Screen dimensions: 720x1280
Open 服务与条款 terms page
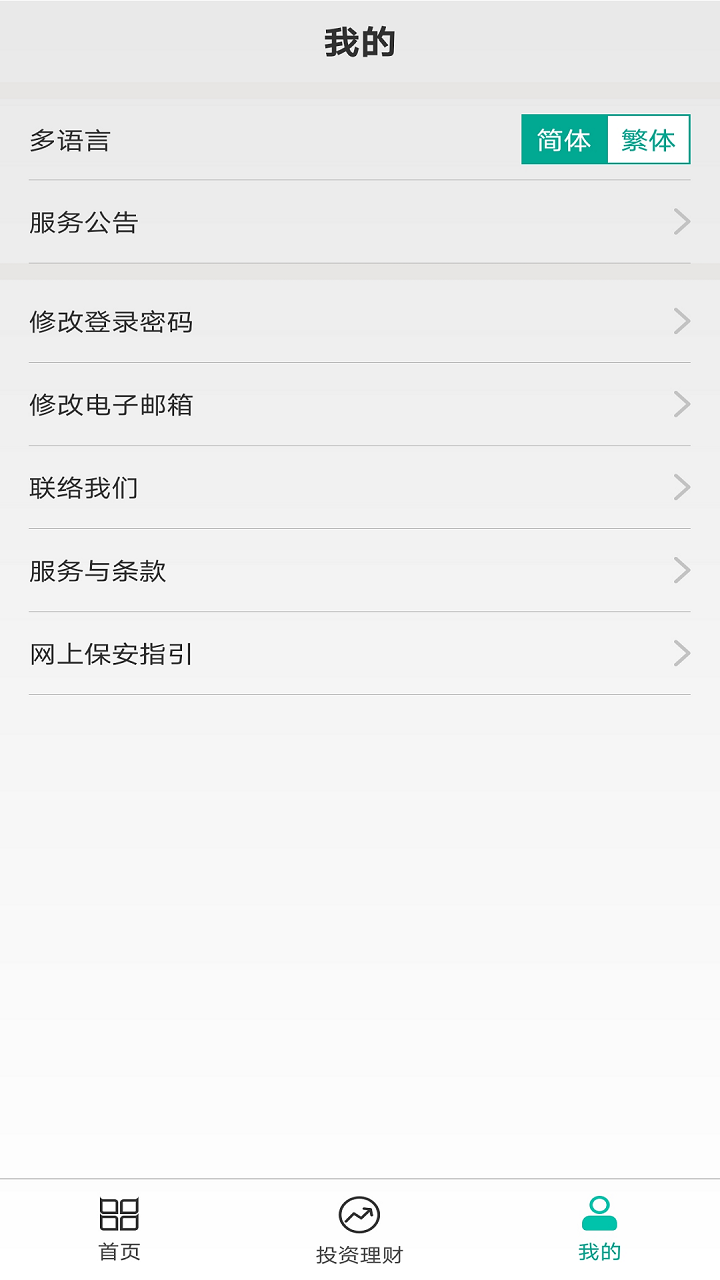360,570
